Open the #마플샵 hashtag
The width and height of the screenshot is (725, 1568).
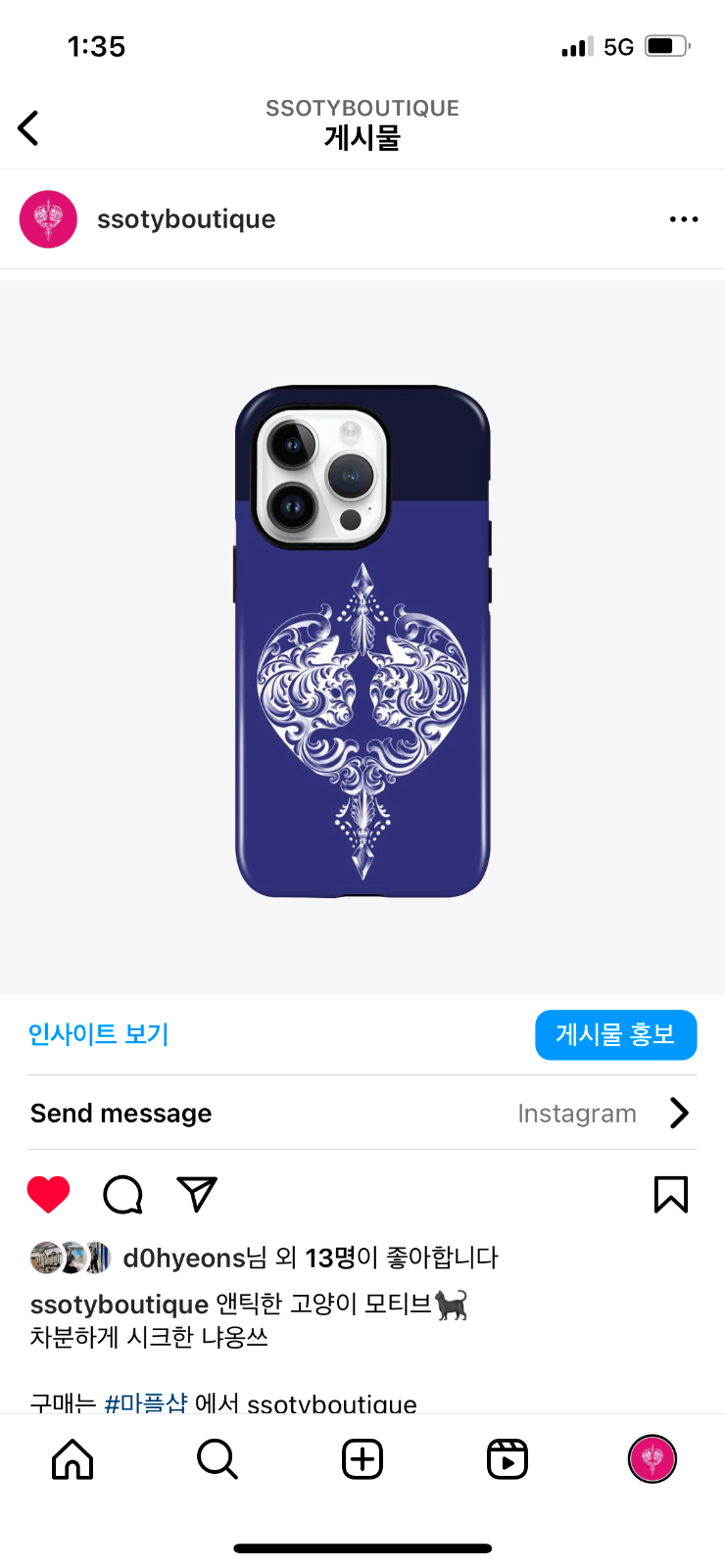point(145,1403)
